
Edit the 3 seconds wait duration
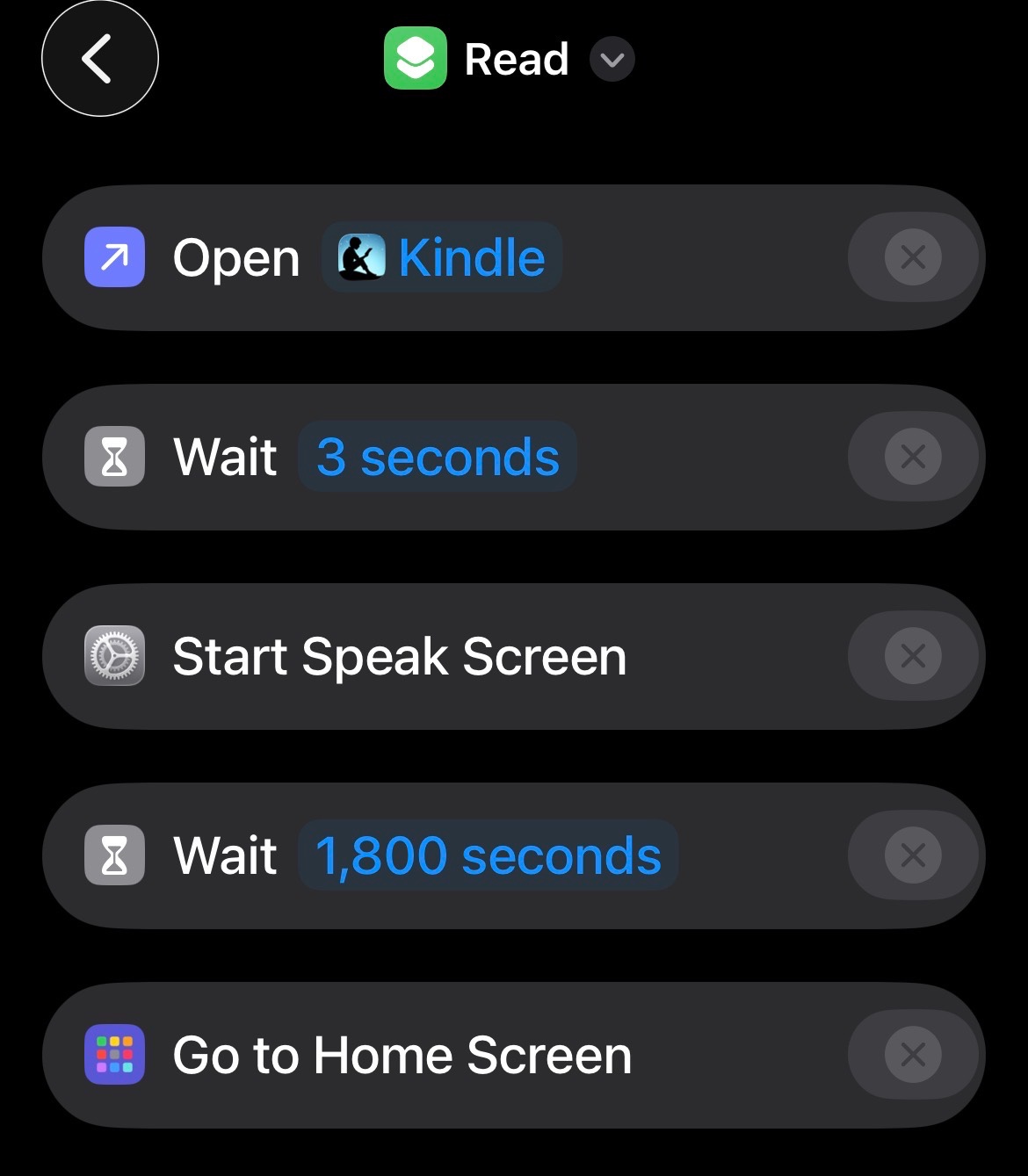click(437, 458)
